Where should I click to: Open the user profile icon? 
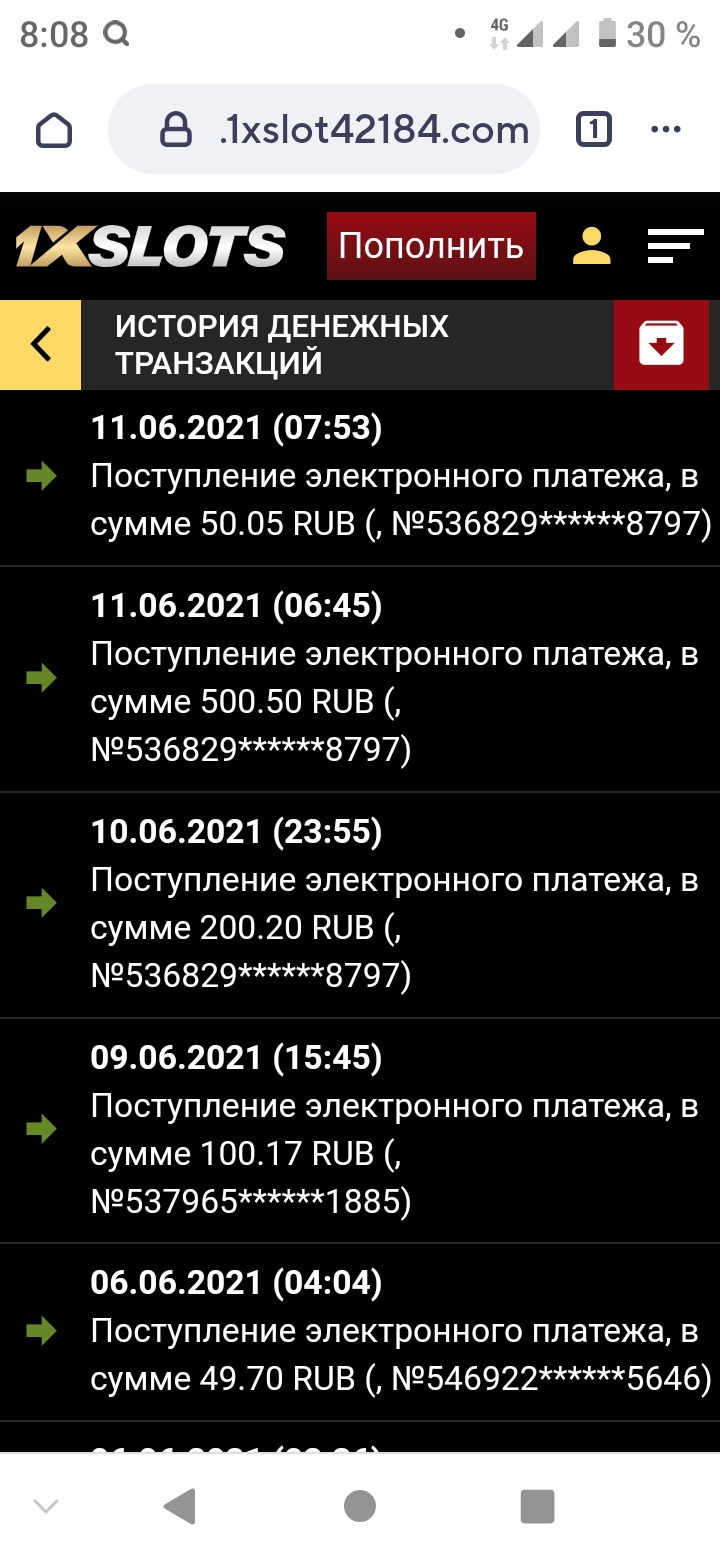pyautogui.click(x=591, y=246)
